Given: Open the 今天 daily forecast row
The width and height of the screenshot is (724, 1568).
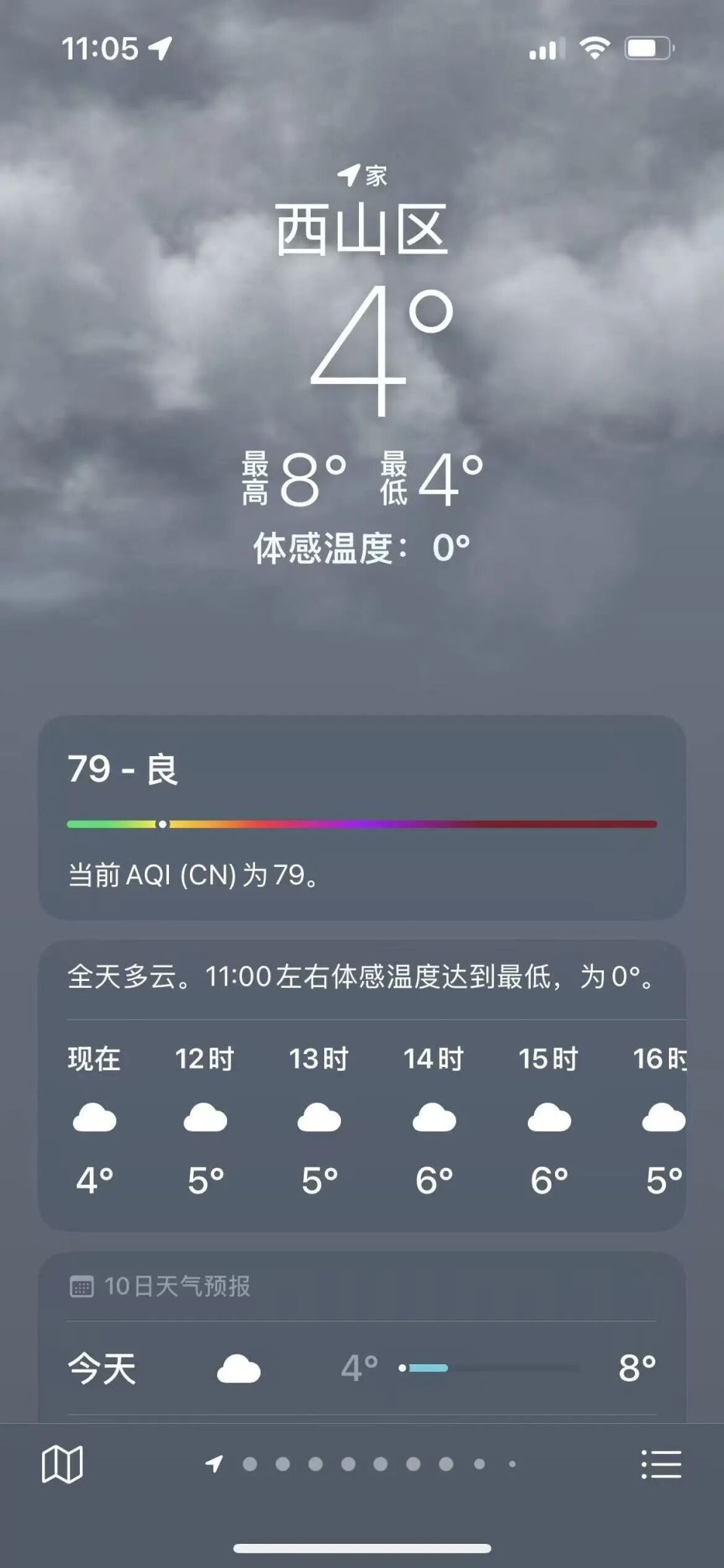Looking at the screenshot, I should (x=362, y=1367).
